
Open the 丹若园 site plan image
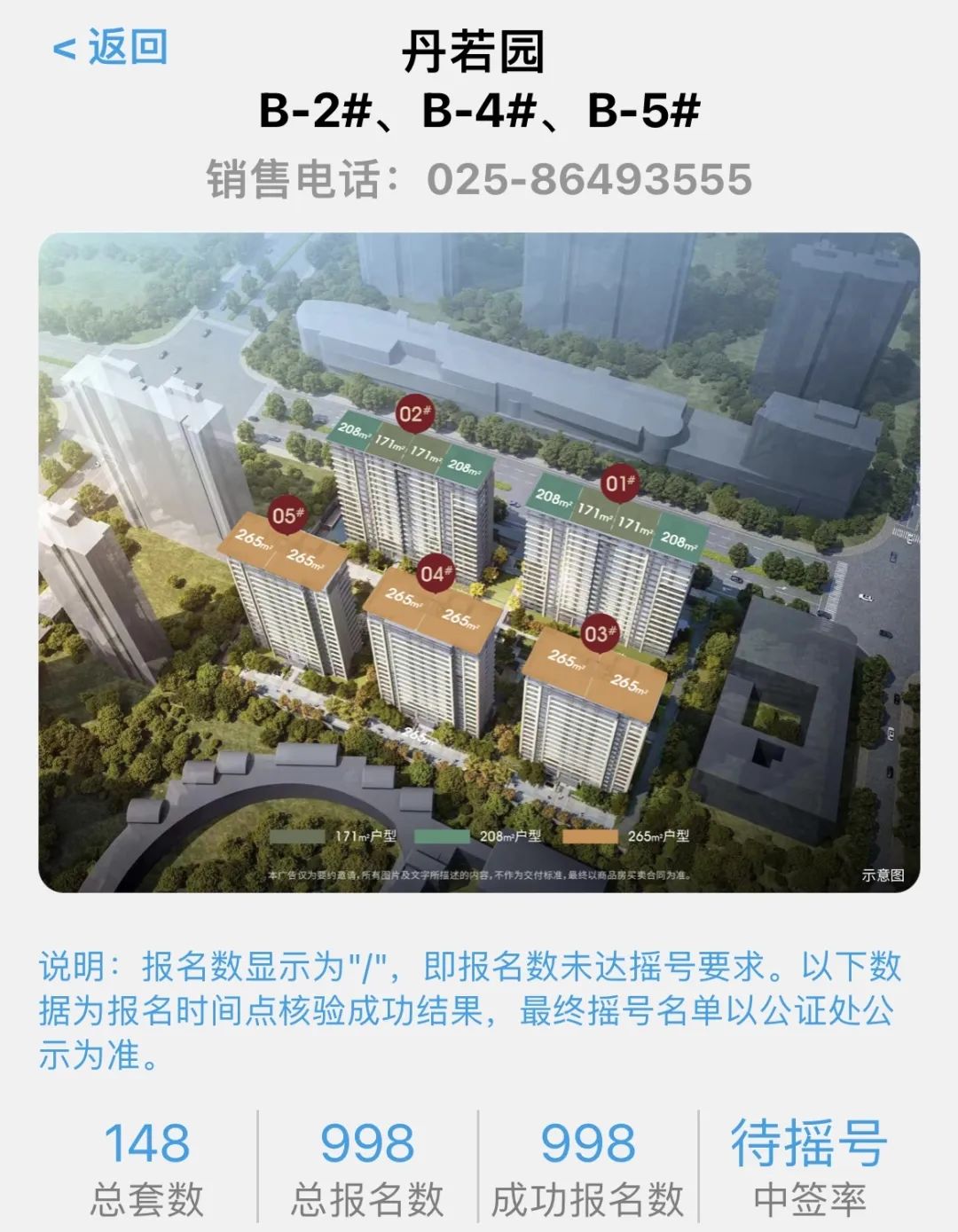click(x=479, y=562)
